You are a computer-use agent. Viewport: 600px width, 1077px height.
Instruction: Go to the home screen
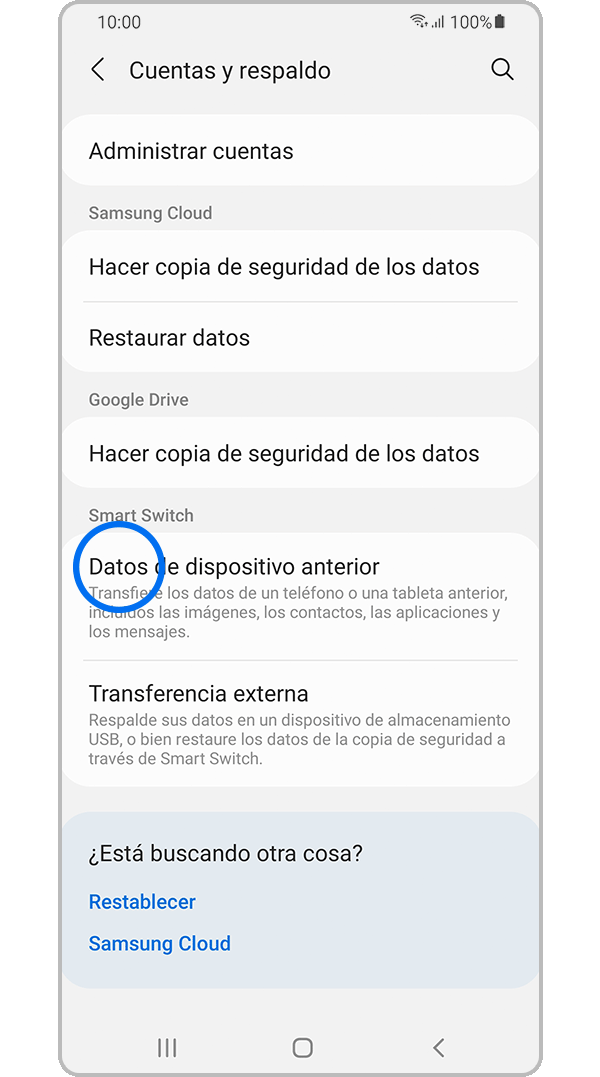pyautogui.click(x=302, y=1047)
